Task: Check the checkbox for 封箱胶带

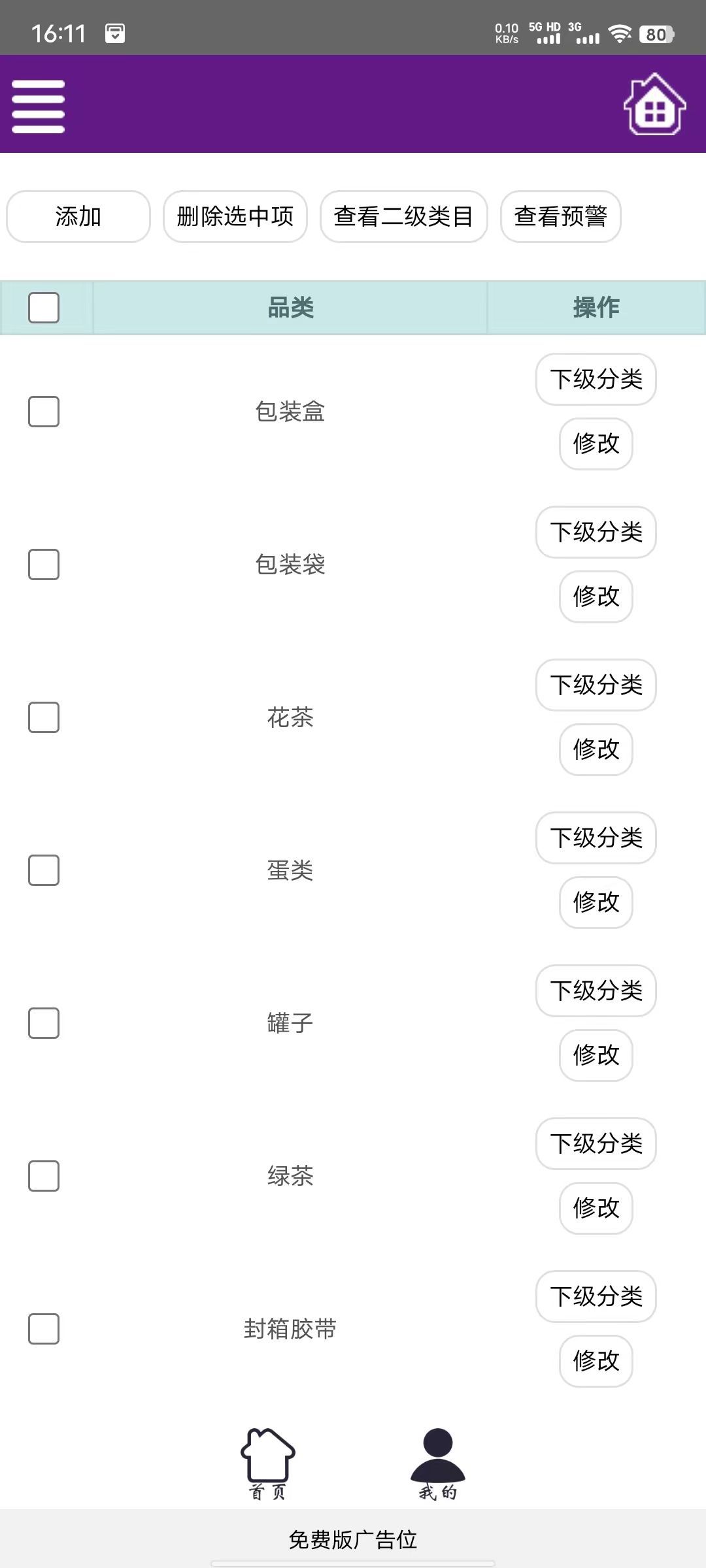Action: pyautogui.click(x=44, y=1328)
